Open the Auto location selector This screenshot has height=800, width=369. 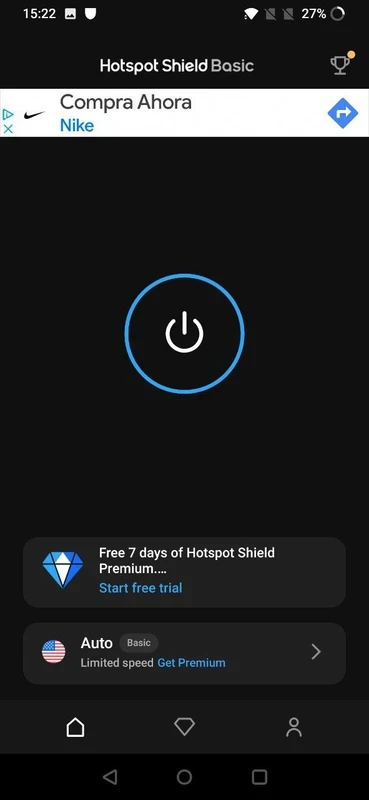[184, 653]
